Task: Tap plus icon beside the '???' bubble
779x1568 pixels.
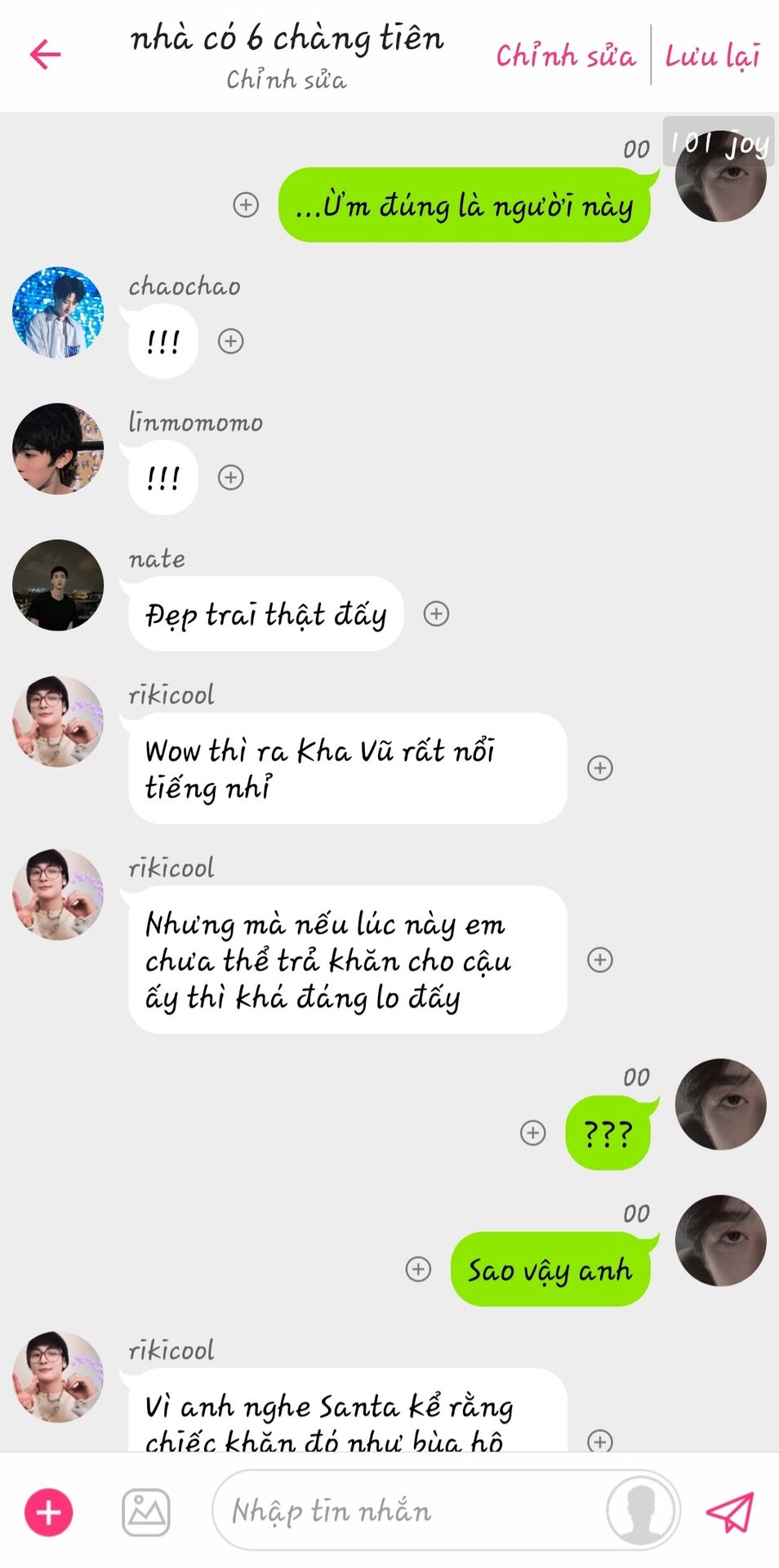Action: pyautogui.click(x=533, y=1133)
